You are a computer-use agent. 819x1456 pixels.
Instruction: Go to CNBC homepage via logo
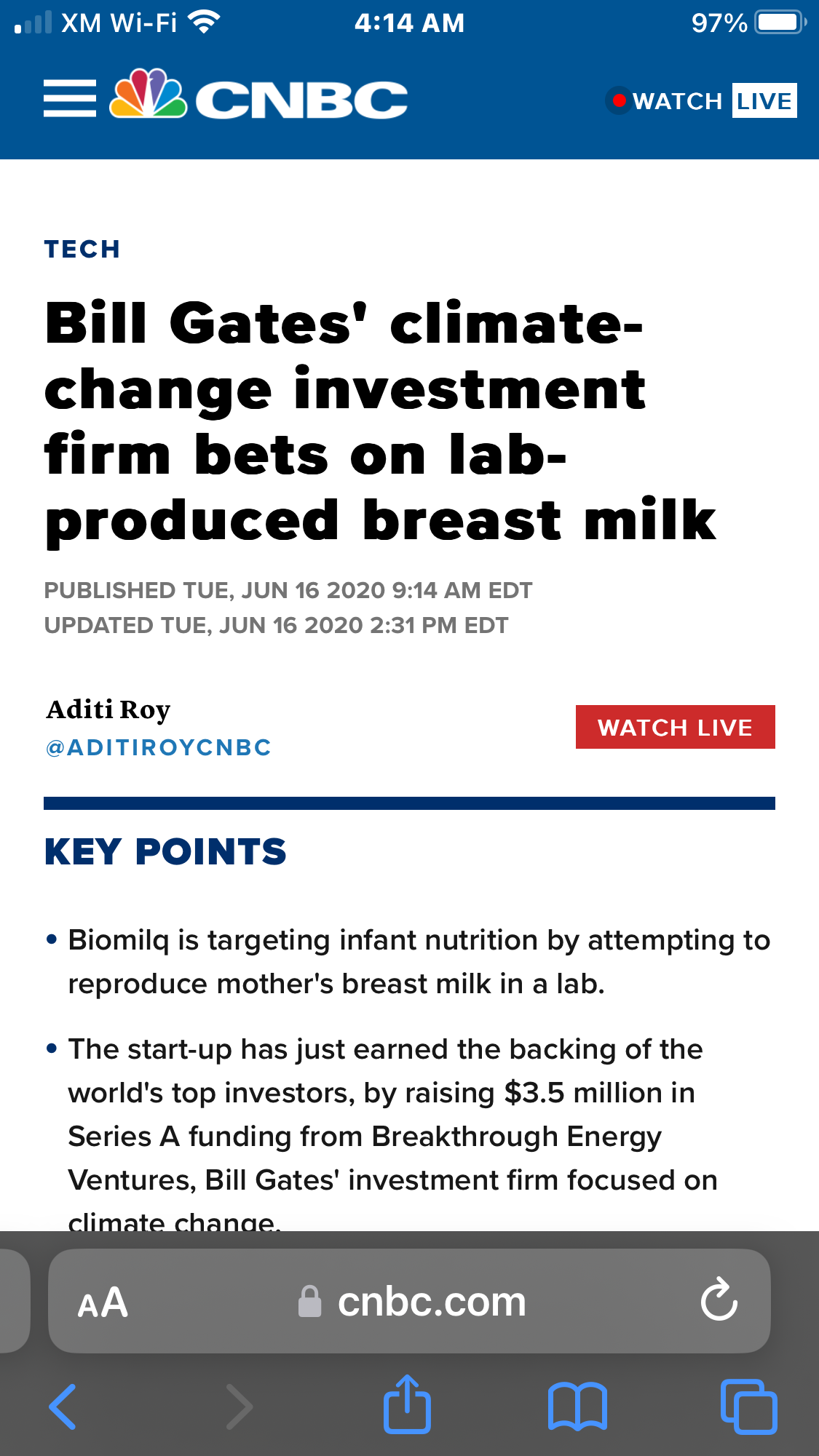coord(258,95)
